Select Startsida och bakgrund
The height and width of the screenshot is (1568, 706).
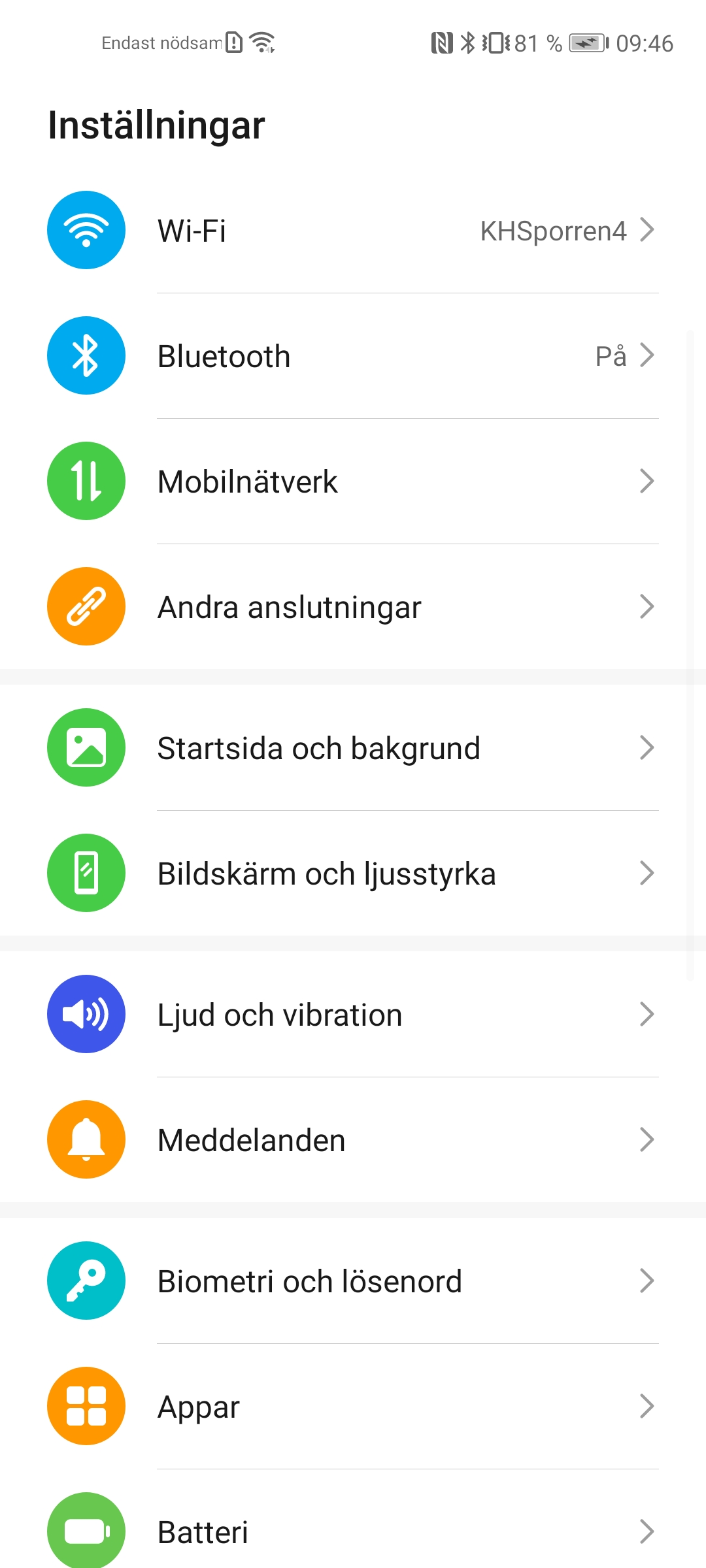click(353, 748)
